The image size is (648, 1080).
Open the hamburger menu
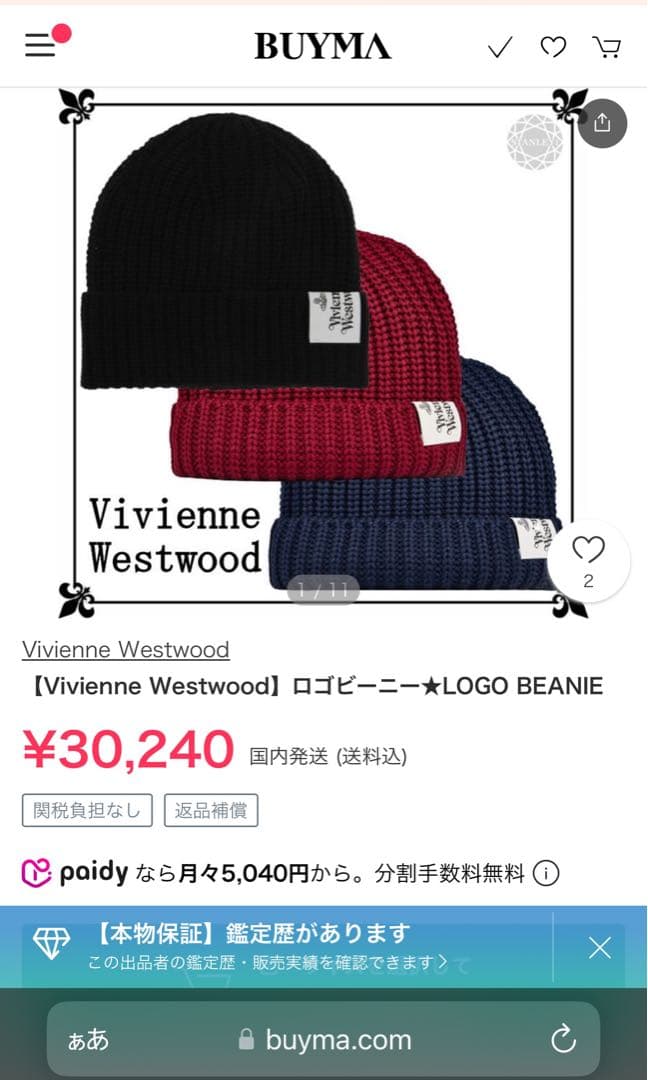(41, 45)
